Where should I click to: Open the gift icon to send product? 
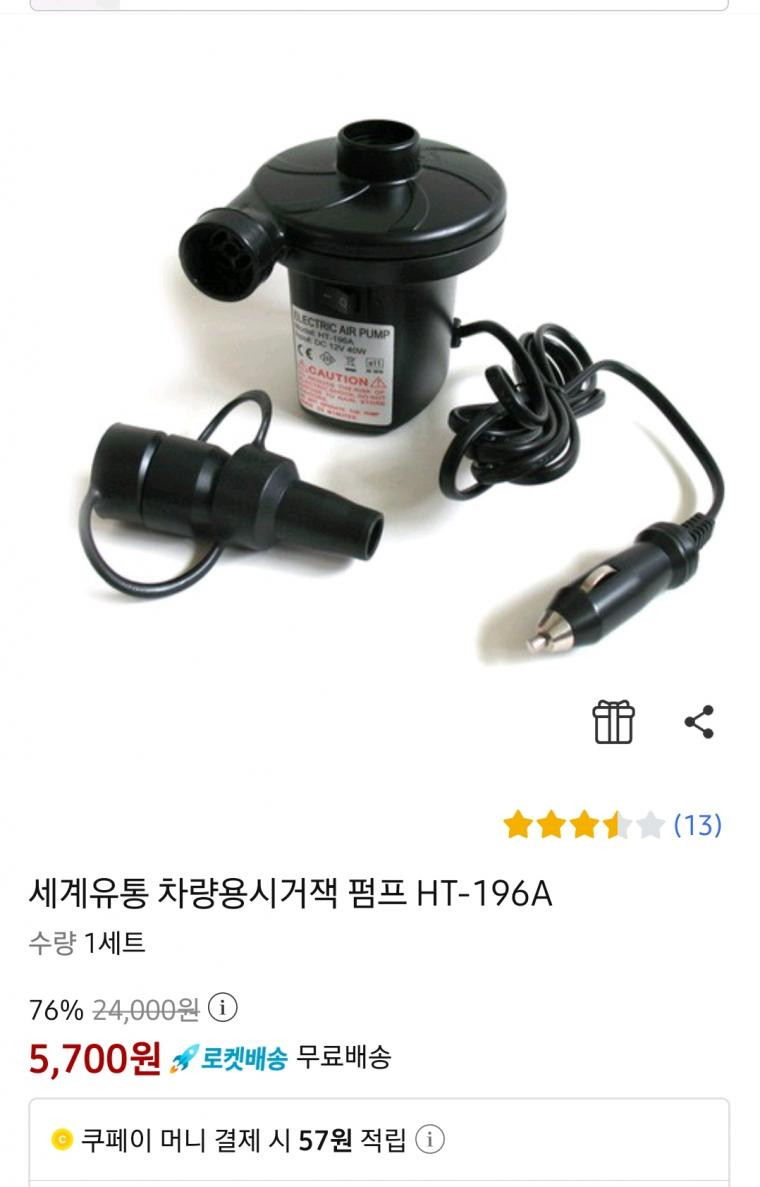tap(613, 722)
